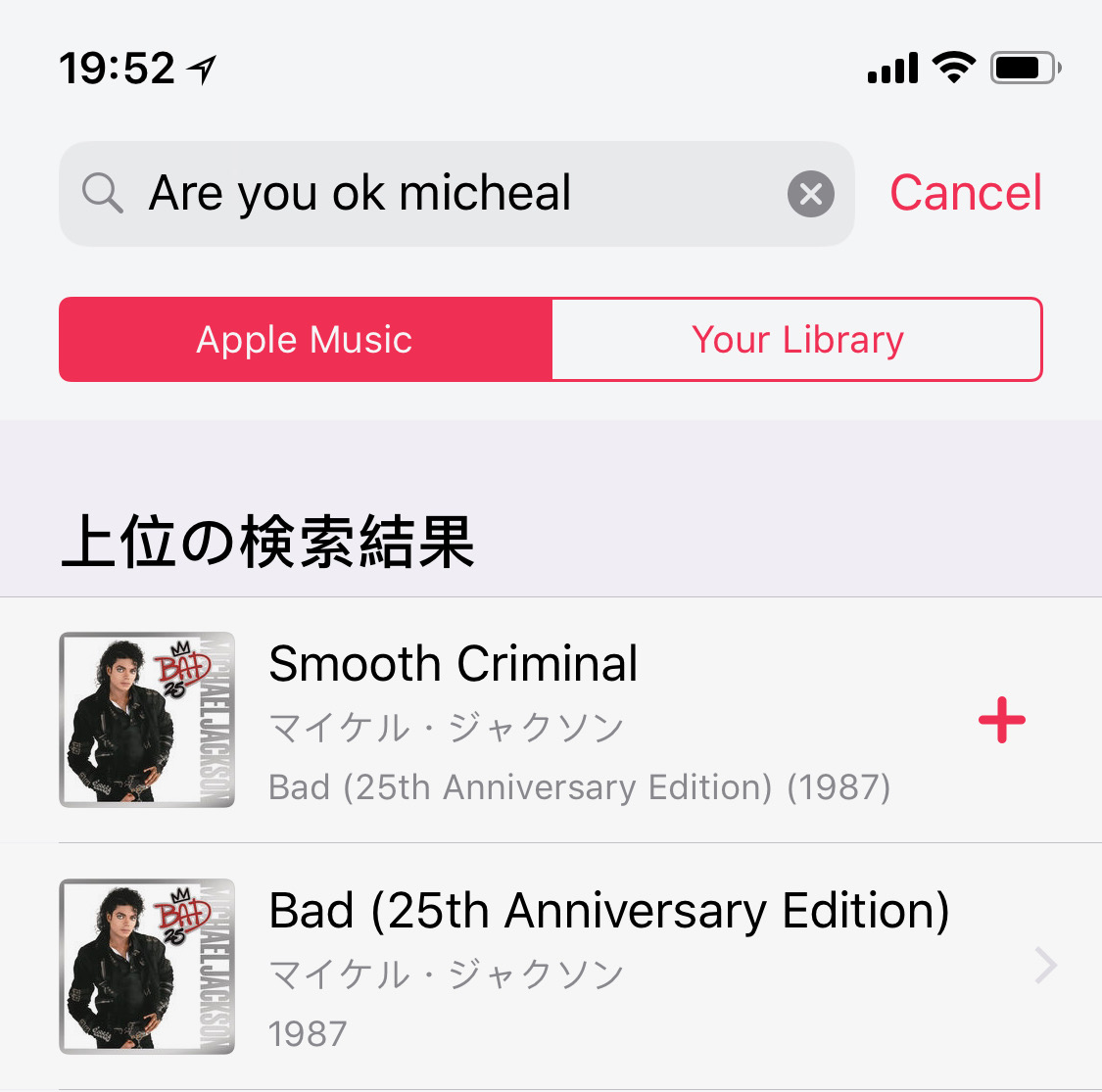Screen dimensions: 1102x1092
Task: Cancel the search
Action: coord(965,193)
